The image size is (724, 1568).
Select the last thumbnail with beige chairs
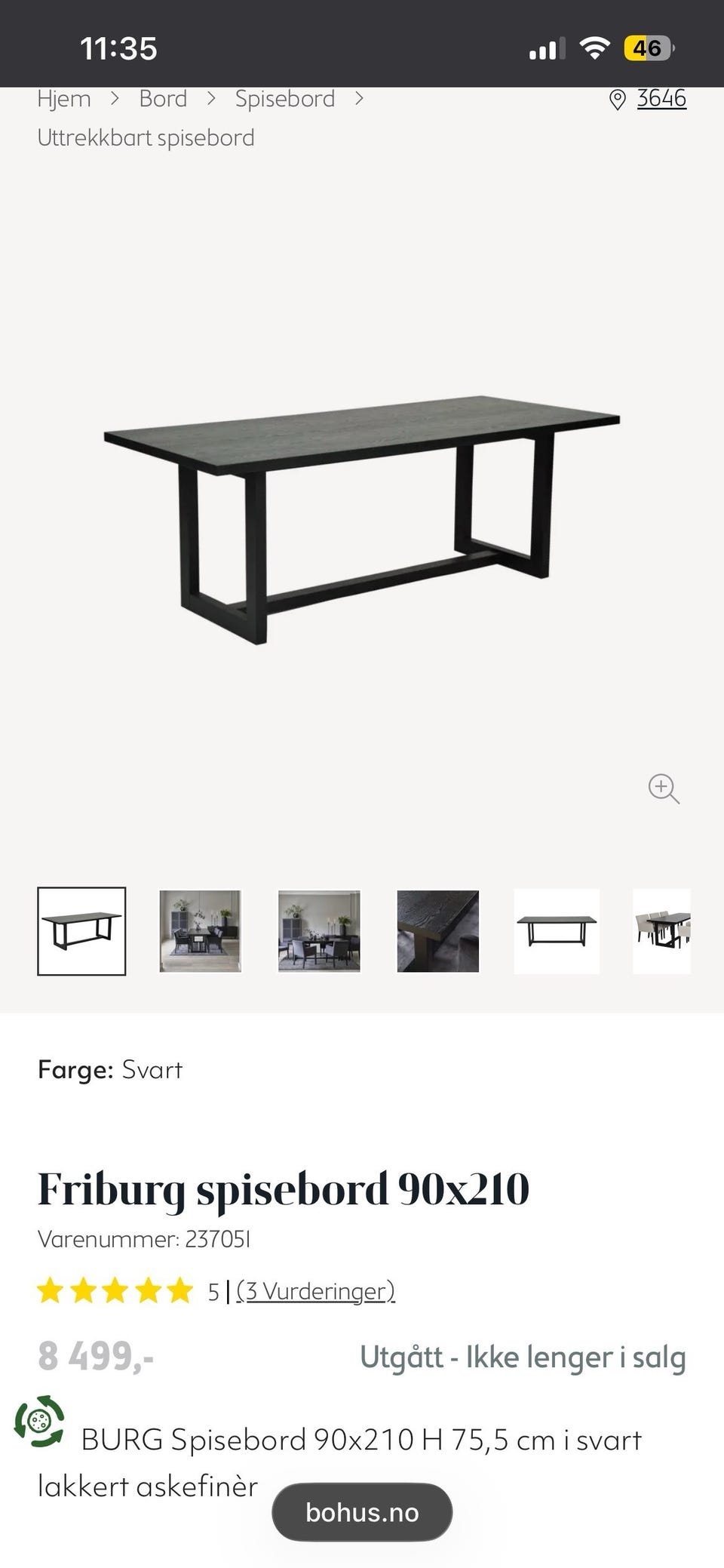661,931
